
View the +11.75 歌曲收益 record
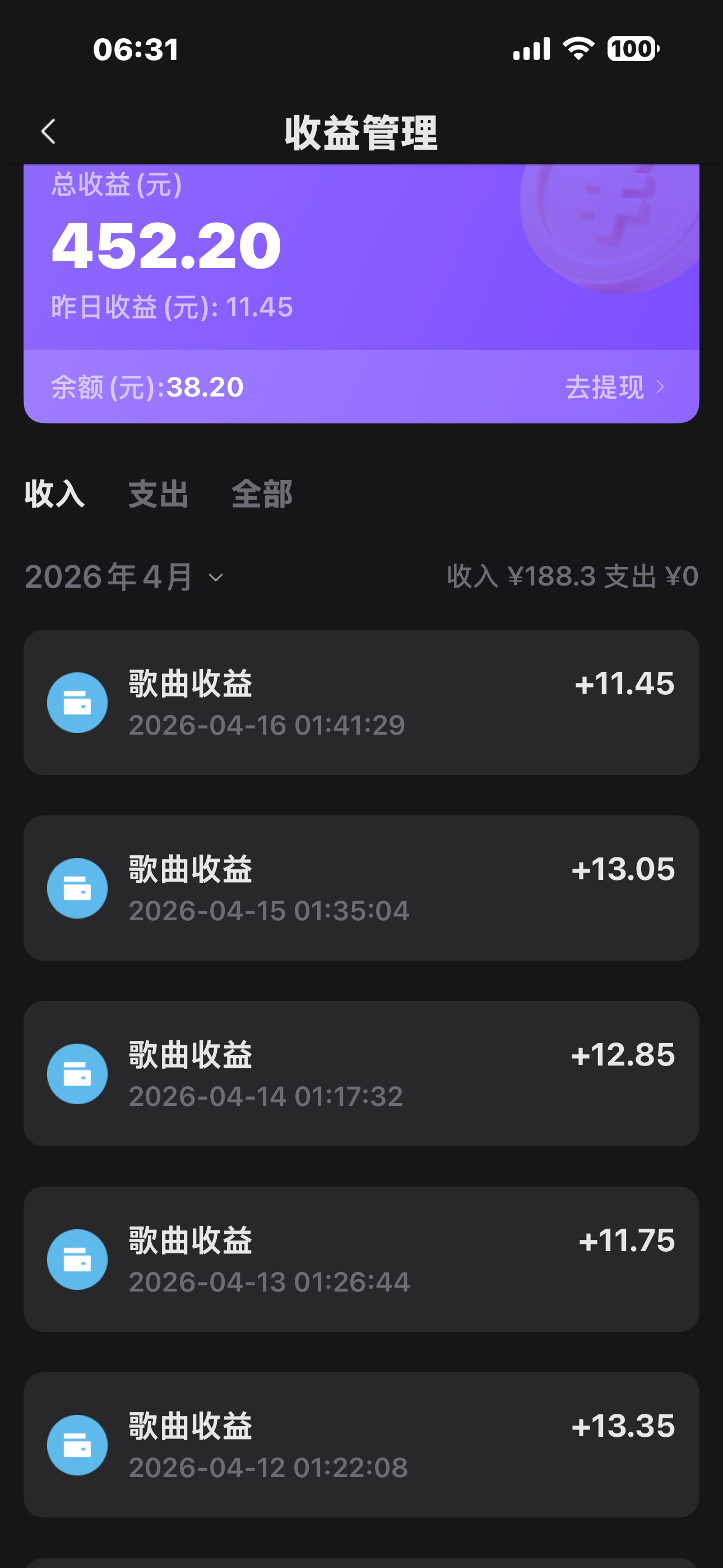[x=361, y=1260]
